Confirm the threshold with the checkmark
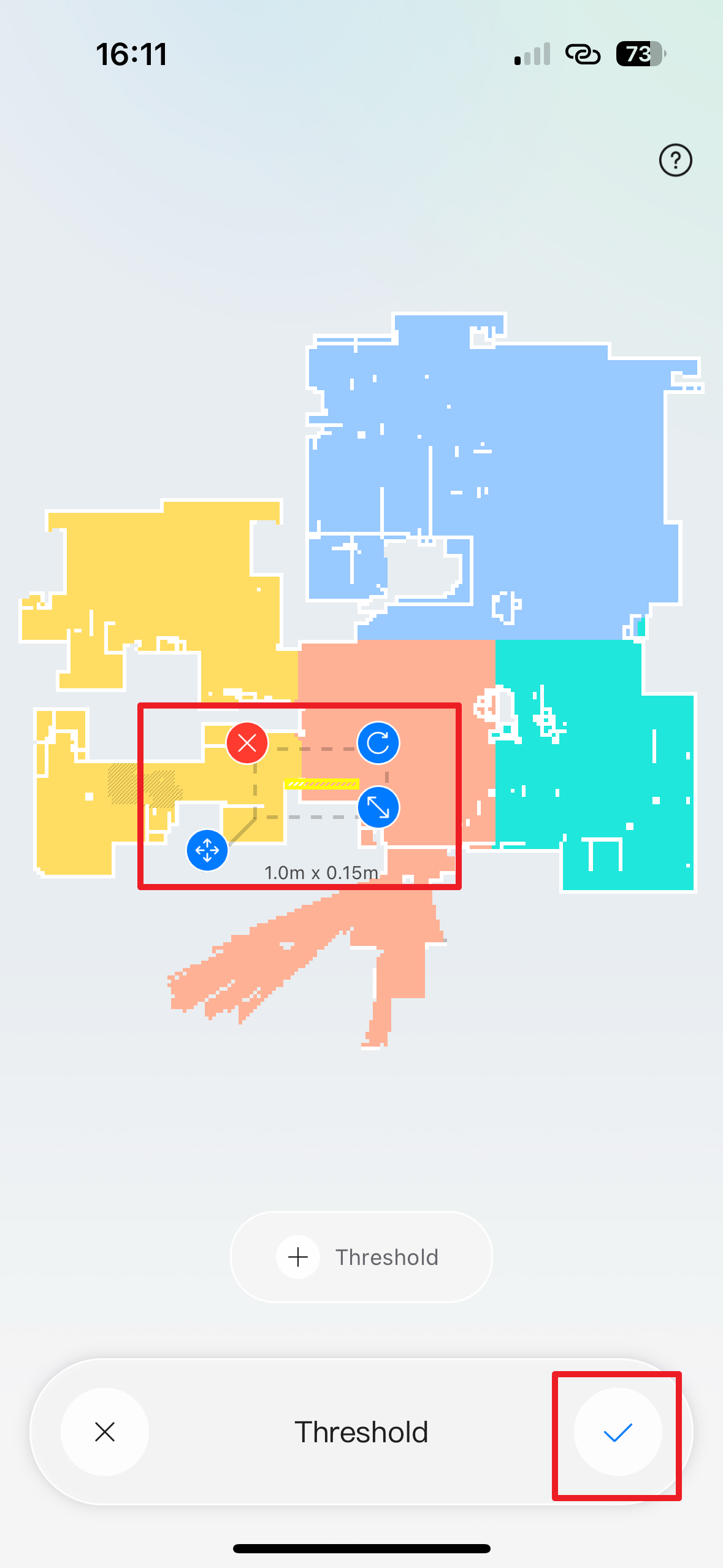Screen dimensions: 723x1568 [x=618, y=1432]
